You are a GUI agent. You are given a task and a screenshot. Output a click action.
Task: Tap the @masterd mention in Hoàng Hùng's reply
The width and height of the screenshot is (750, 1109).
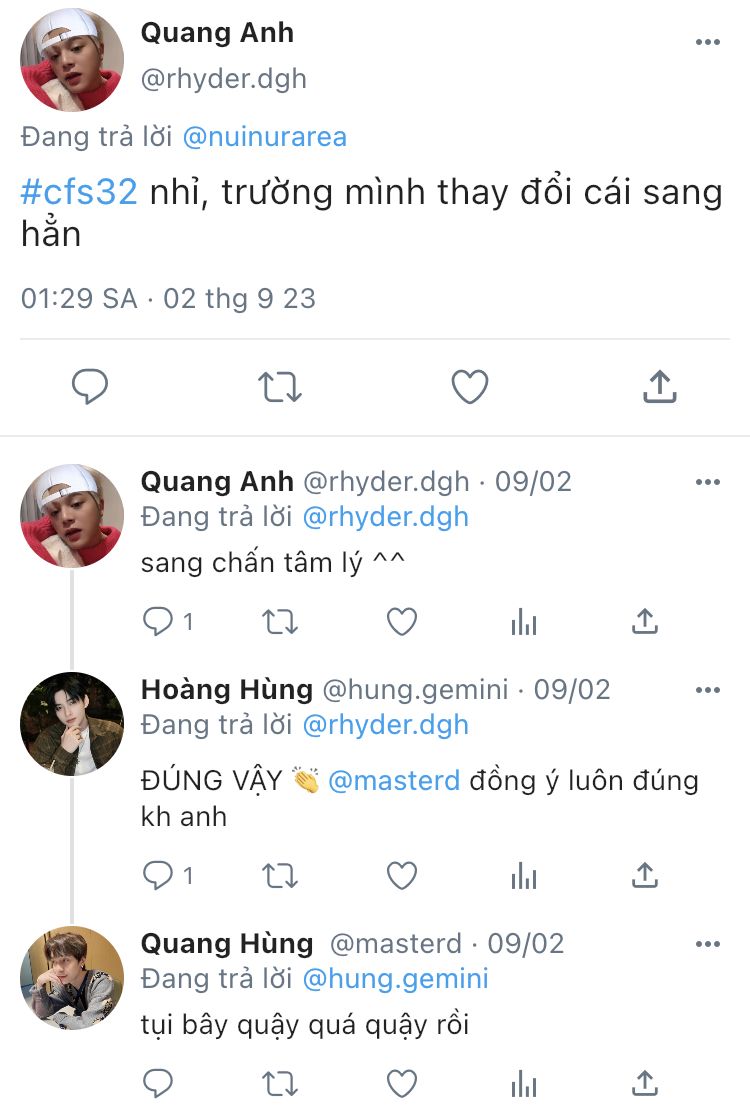coord(394,780)
